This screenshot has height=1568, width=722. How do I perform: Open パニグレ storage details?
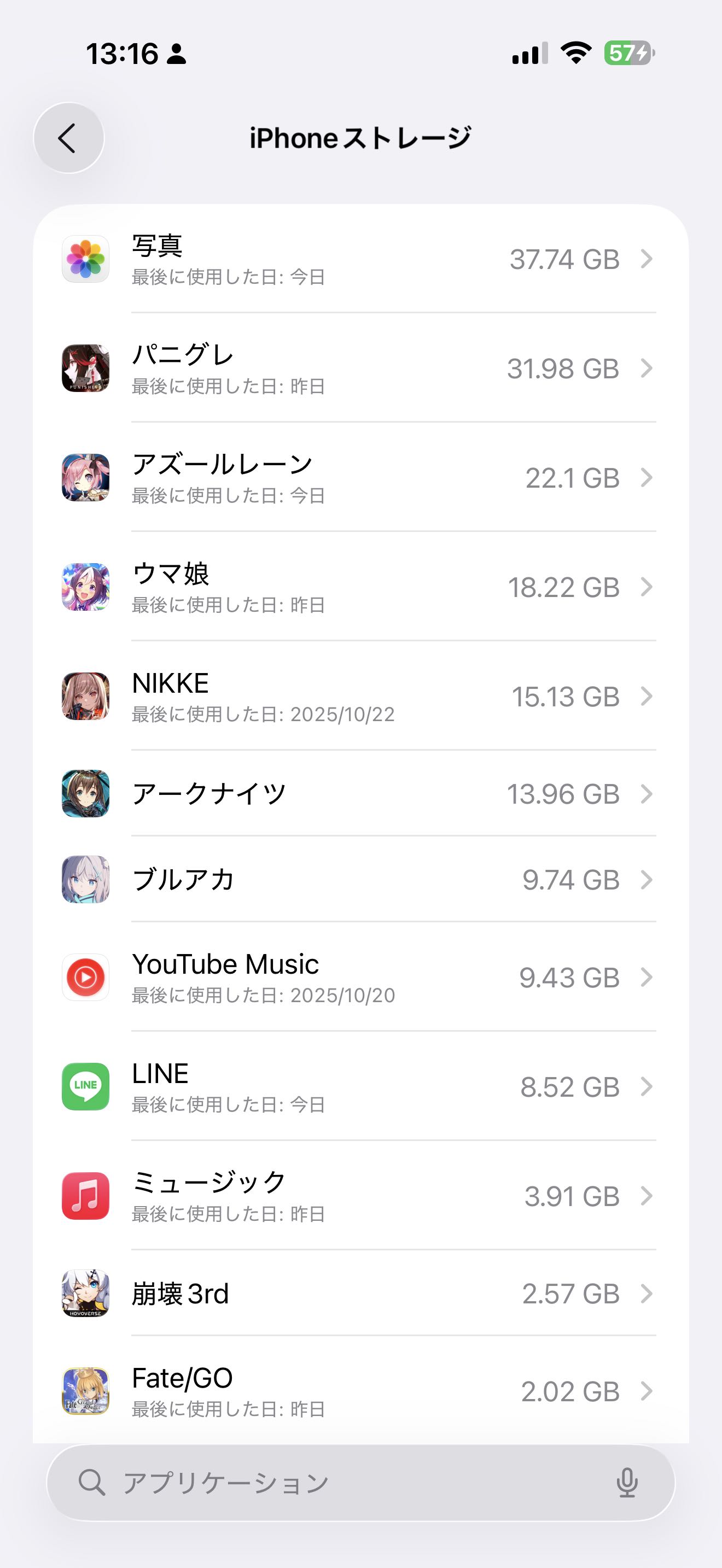coord(359,368)
